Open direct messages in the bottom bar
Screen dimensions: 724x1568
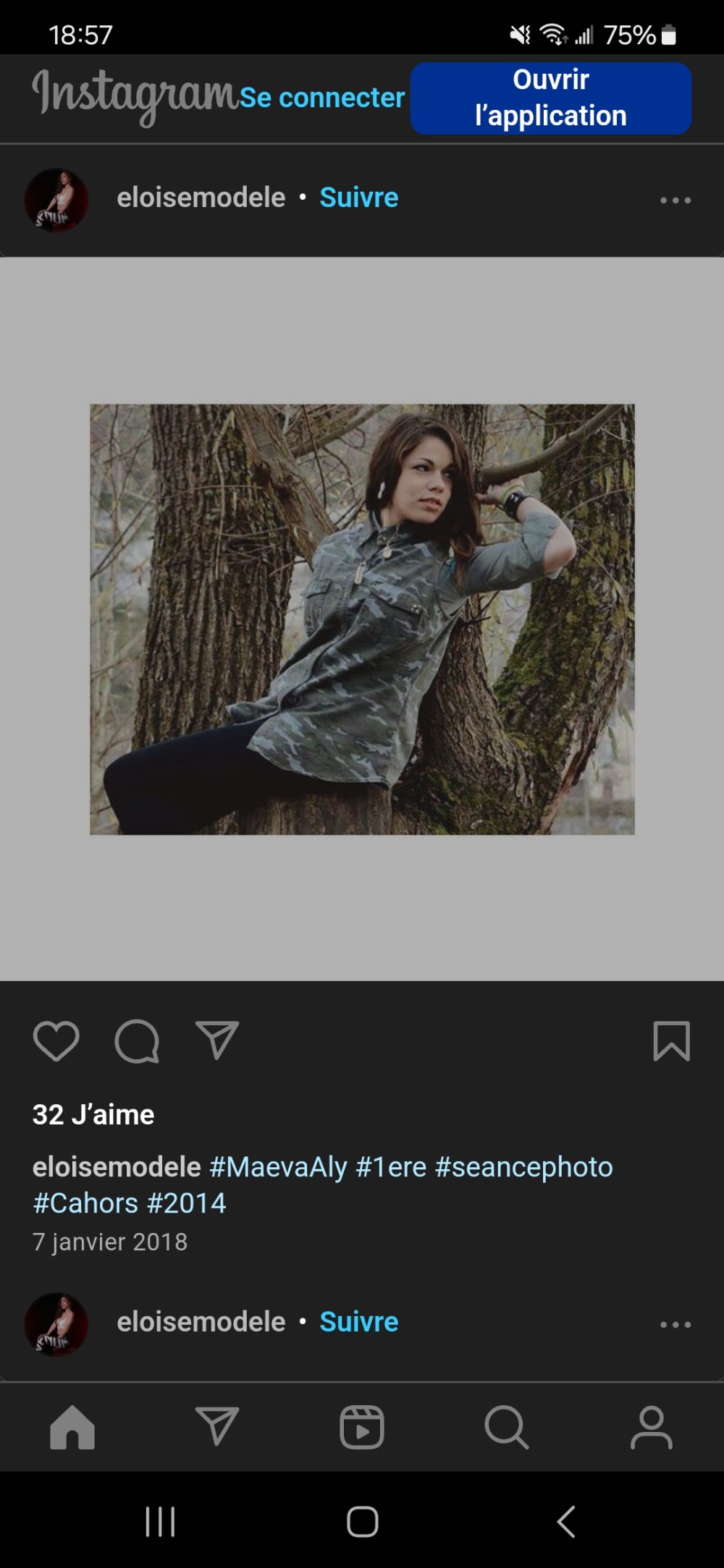pos(216,1427)
